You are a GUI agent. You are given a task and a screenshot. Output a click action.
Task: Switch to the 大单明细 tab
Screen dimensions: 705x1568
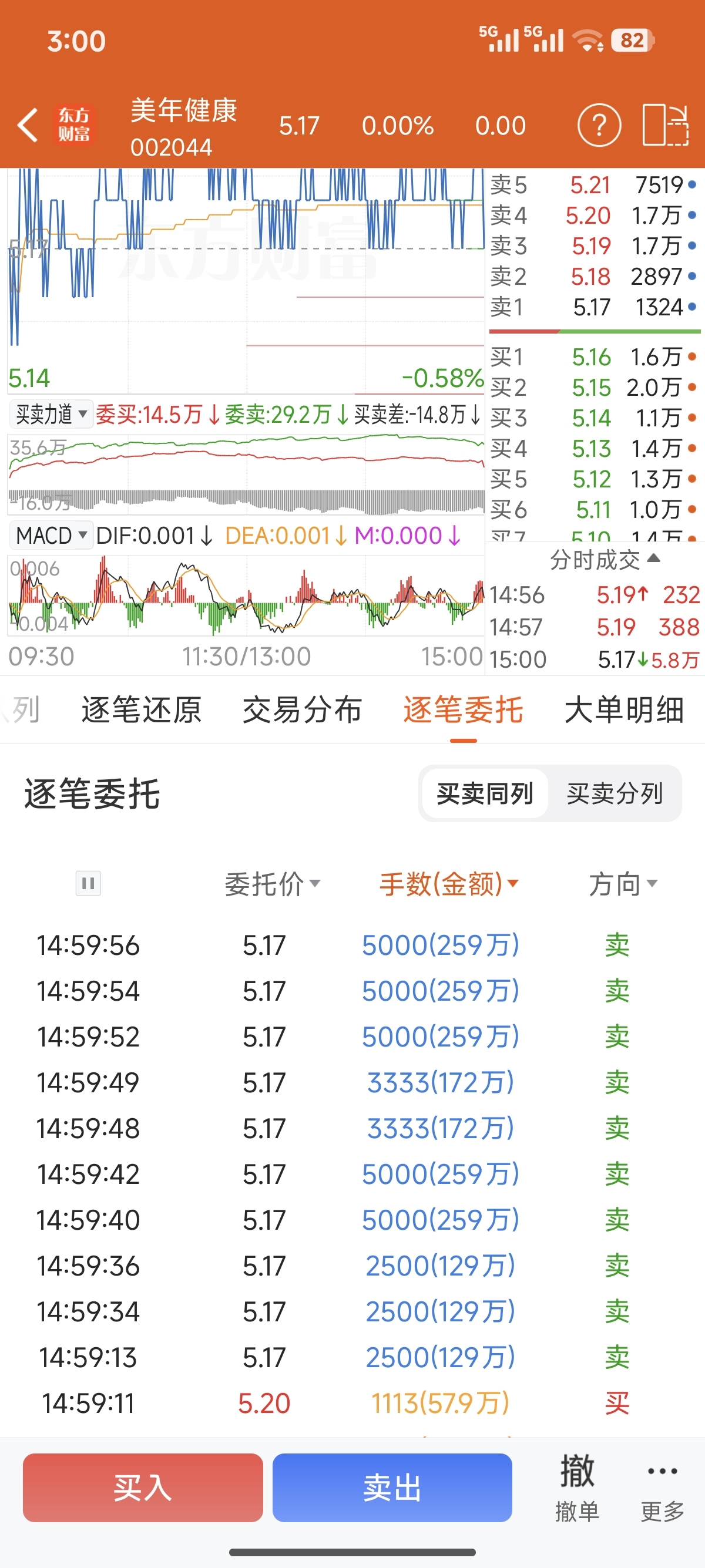(623, 711)
